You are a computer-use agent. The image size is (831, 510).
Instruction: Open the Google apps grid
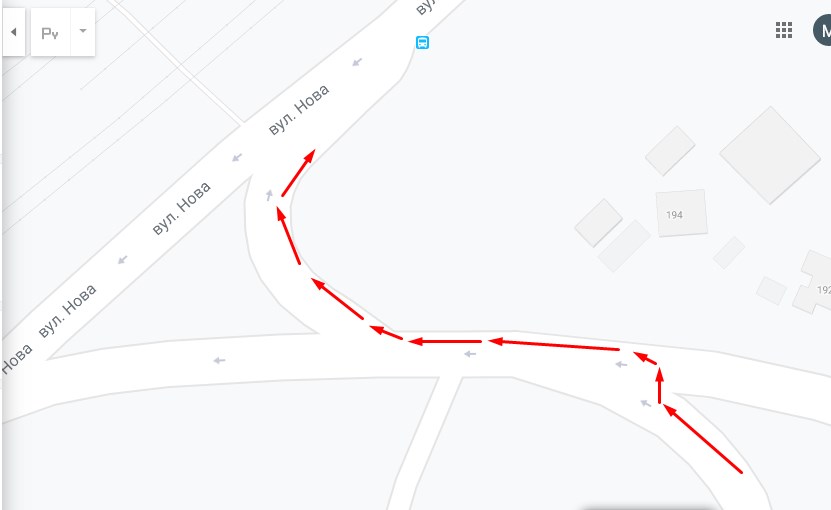pyautogui.click(x=784, y=30)
